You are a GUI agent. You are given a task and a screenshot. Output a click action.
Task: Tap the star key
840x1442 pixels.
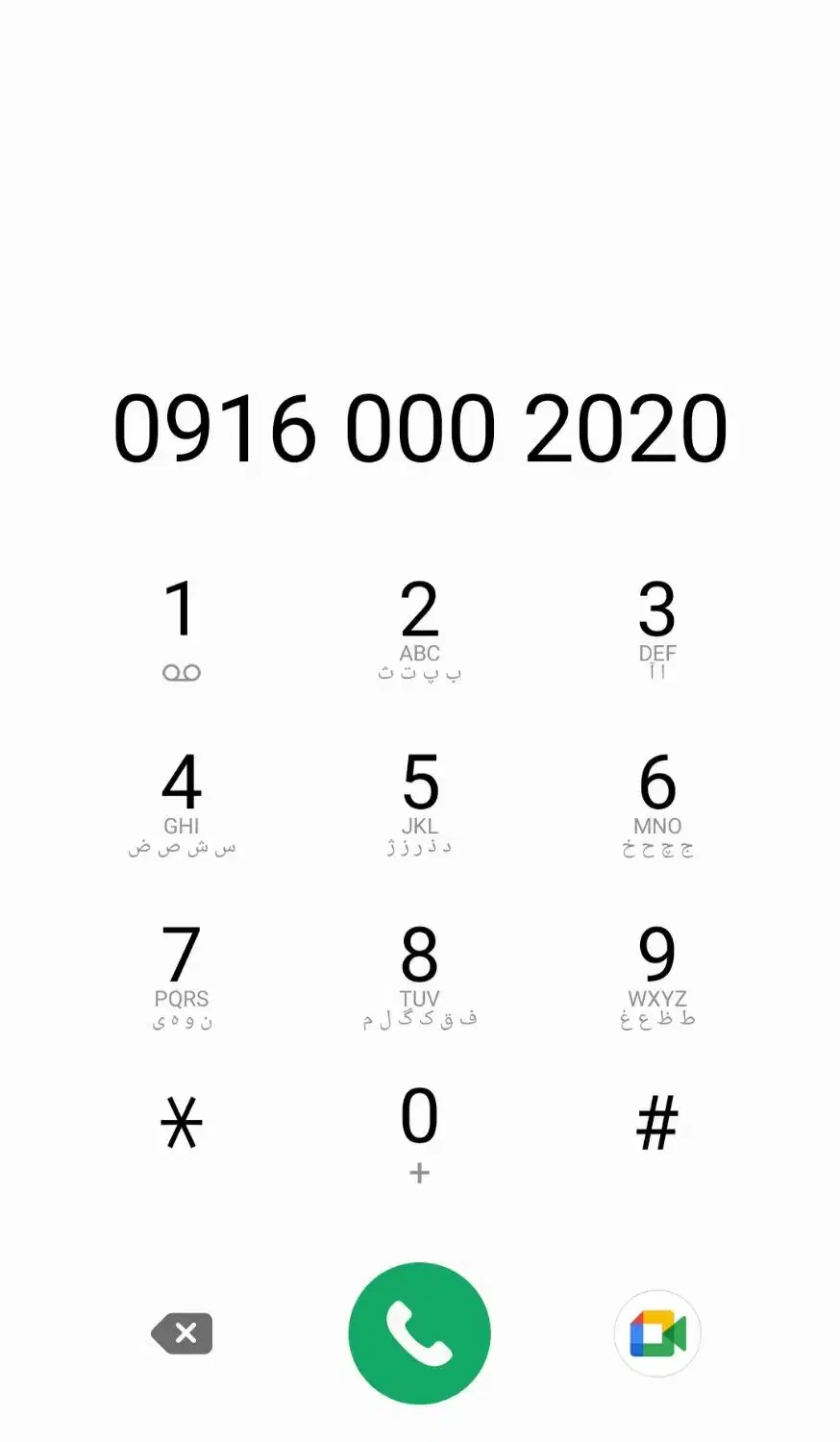click(181, 1123)
